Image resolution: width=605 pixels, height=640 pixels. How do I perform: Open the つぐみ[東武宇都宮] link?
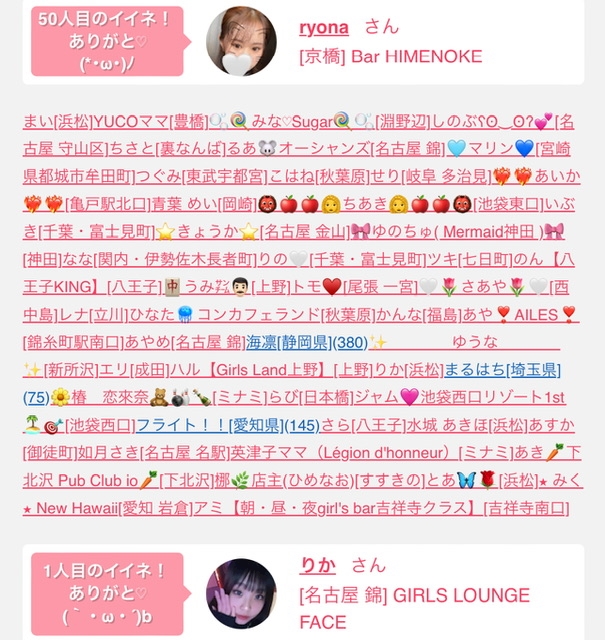click(x=201, y=176)
